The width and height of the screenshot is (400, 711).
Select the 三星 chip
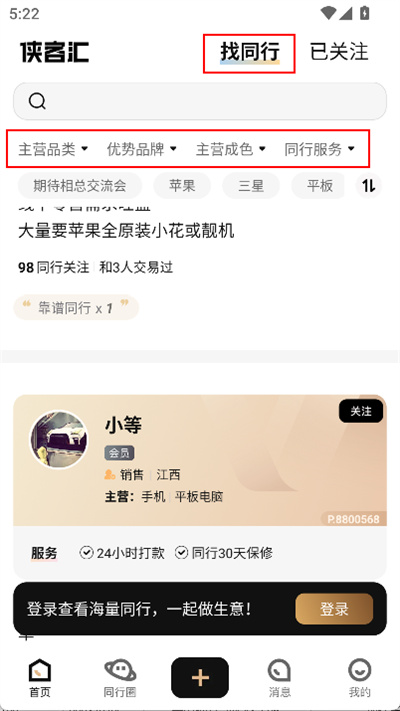pos(251,185)
